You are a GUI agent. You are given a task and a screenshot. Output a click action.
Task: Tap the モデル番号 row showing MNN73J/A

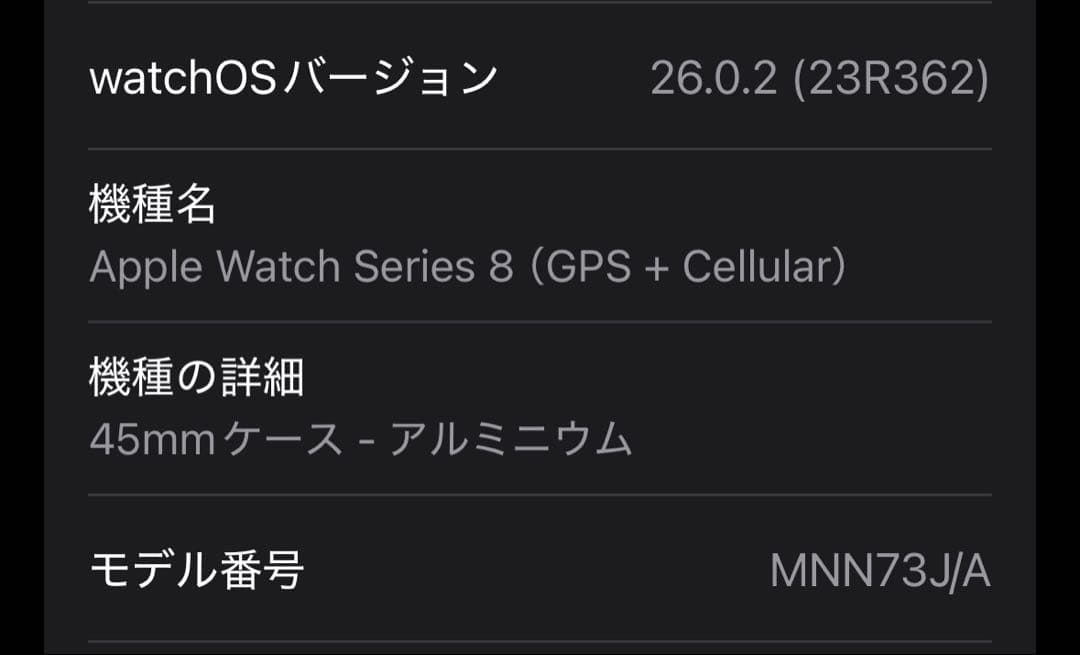(x=540, y=570)
